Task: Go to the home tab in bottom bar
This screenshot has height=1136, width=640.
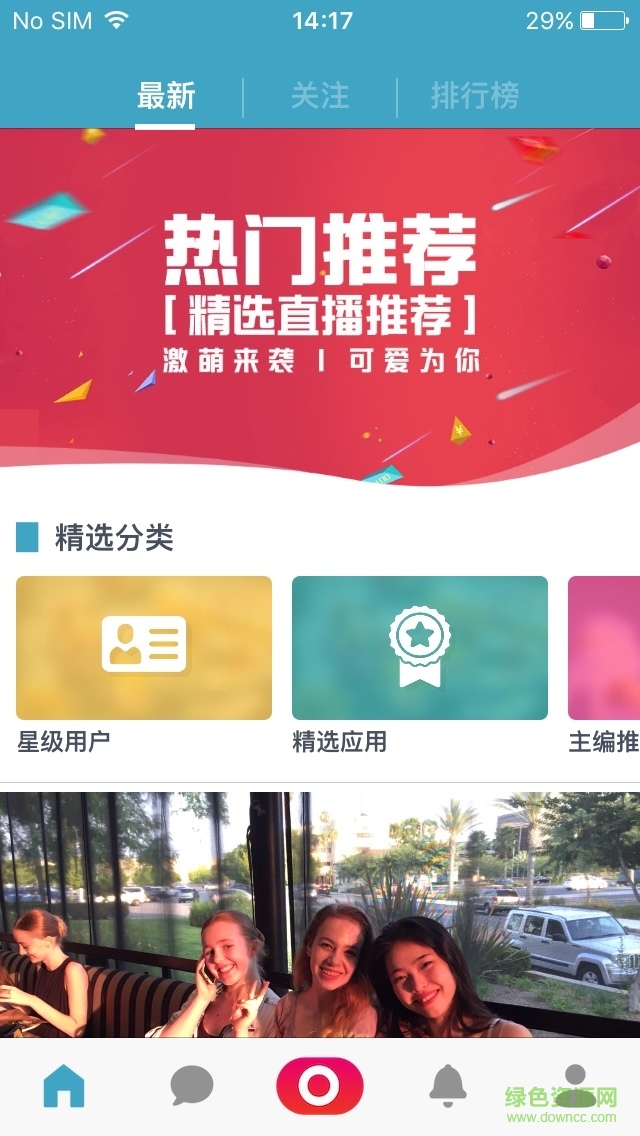Action: click(x=64, y=1086)
